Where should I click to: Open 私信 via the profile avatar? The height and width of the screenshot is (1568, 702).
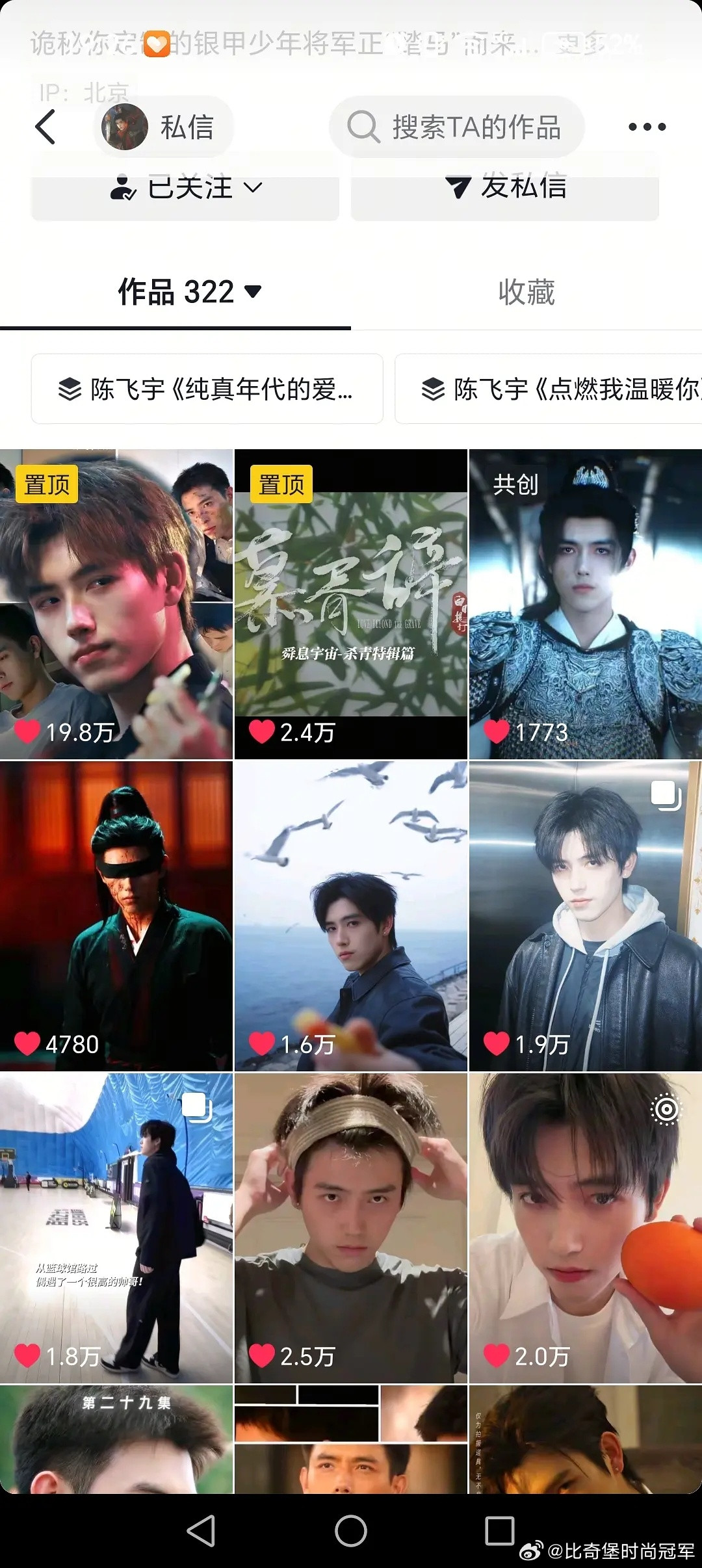pyautogui.click(x=121, y=127)
